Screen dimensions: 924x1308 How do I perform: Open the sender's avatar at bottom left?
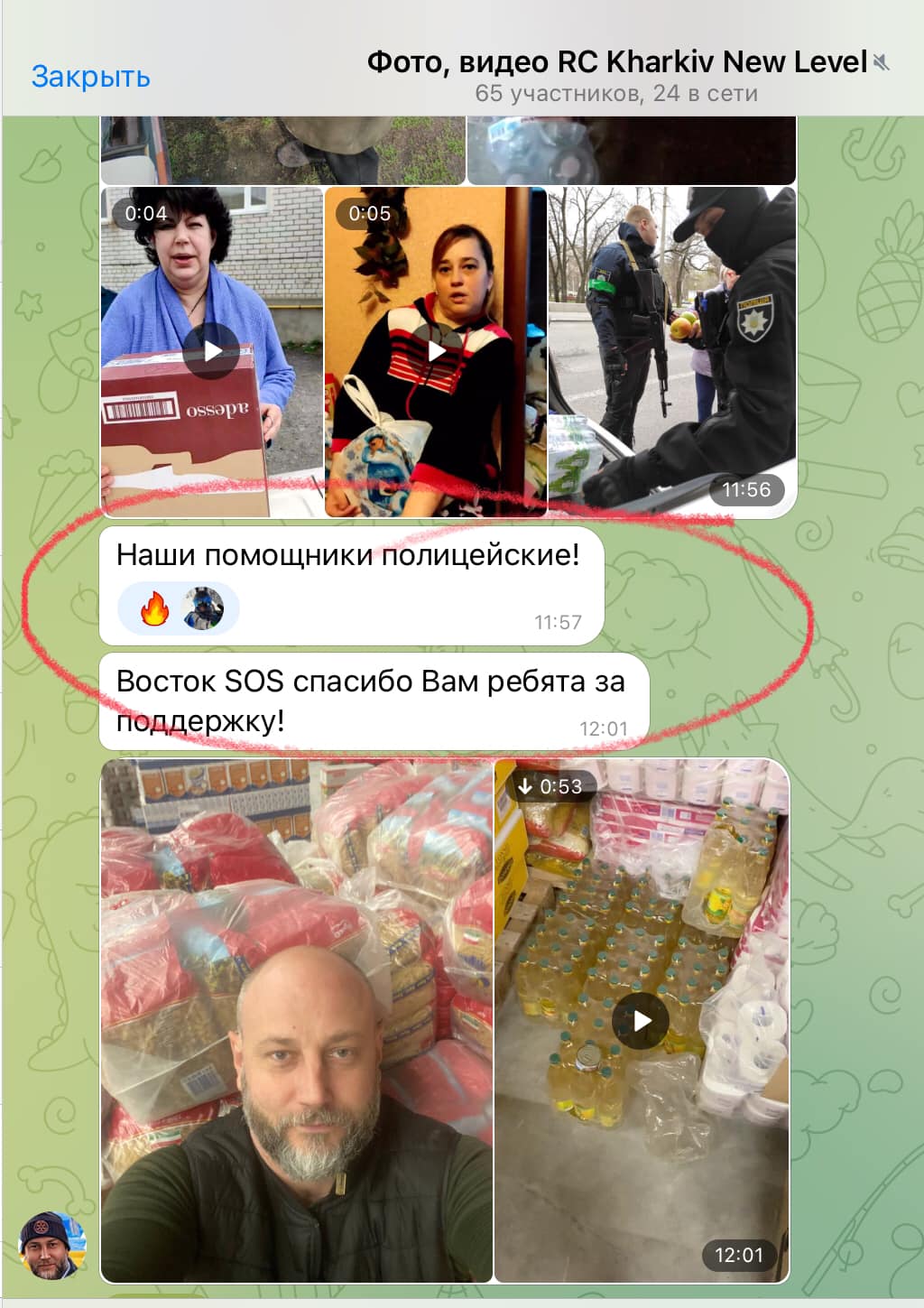click(x=52, y=1246)
